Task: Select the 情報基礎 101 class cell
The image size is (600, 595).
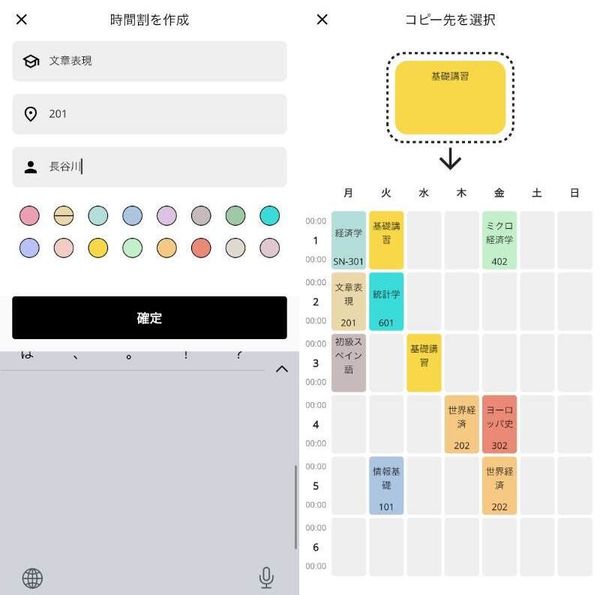Action: [386, 486]
